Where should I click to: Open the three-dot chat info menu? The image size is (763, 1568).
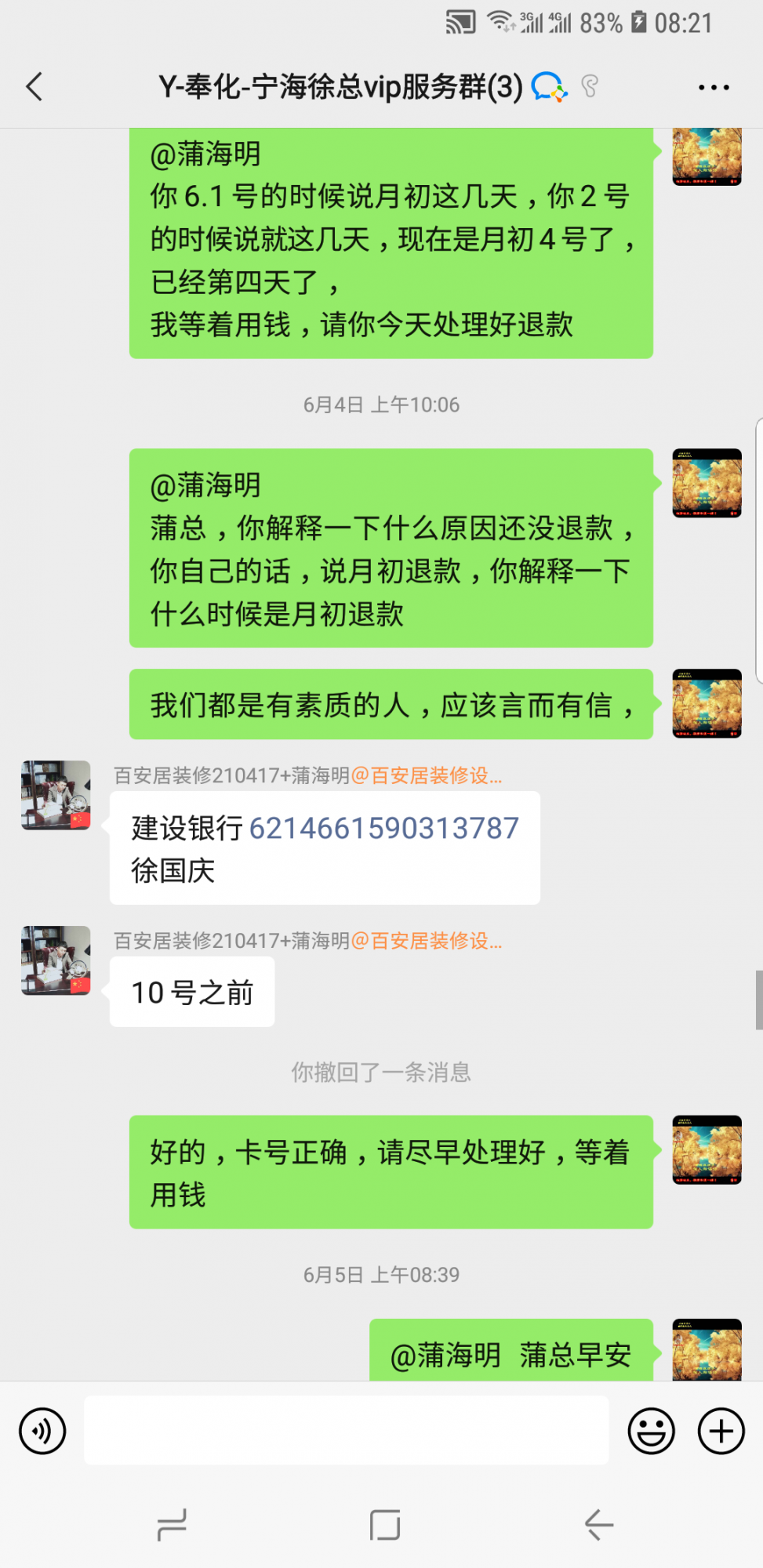click(x=714, y=87)
